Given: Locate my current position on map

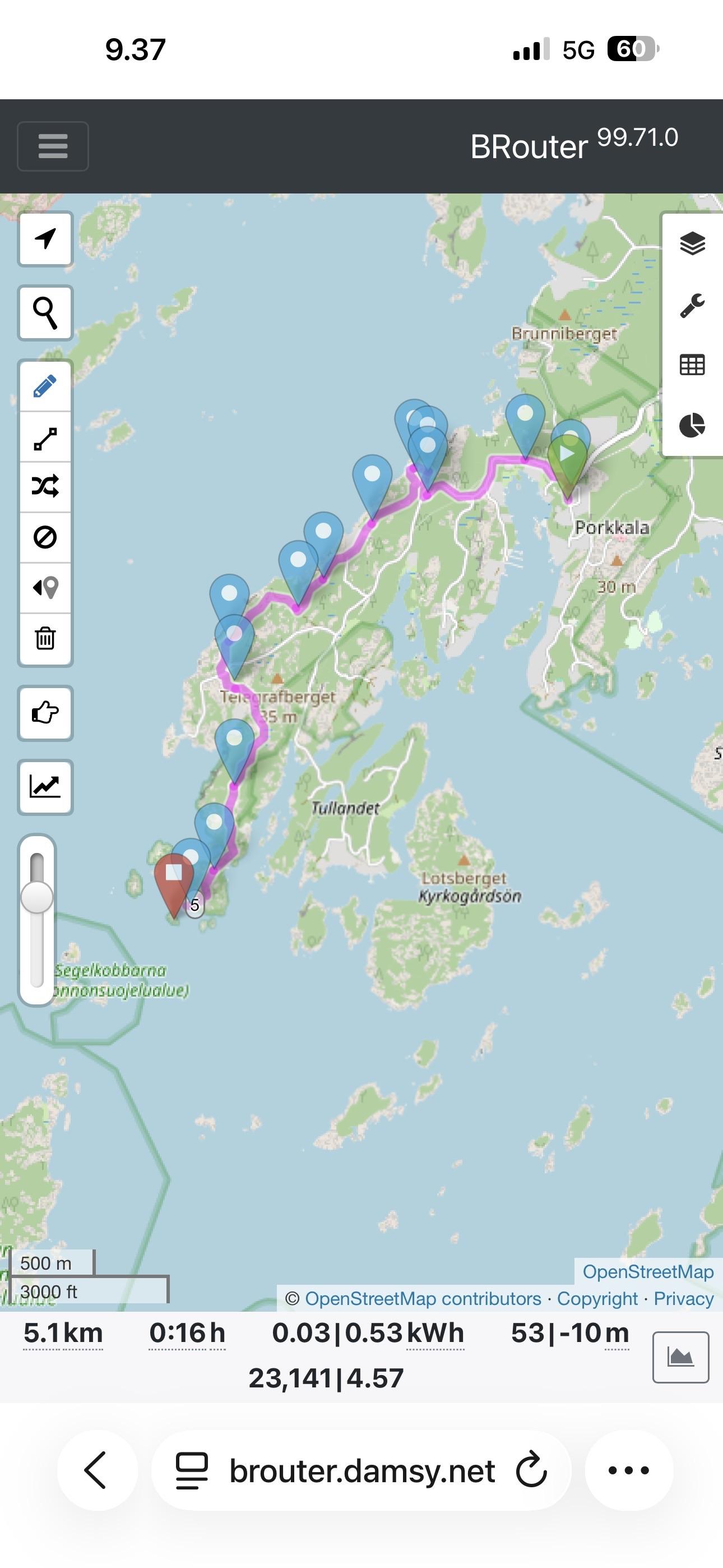Looking at the screenshot, I should 45,238.
